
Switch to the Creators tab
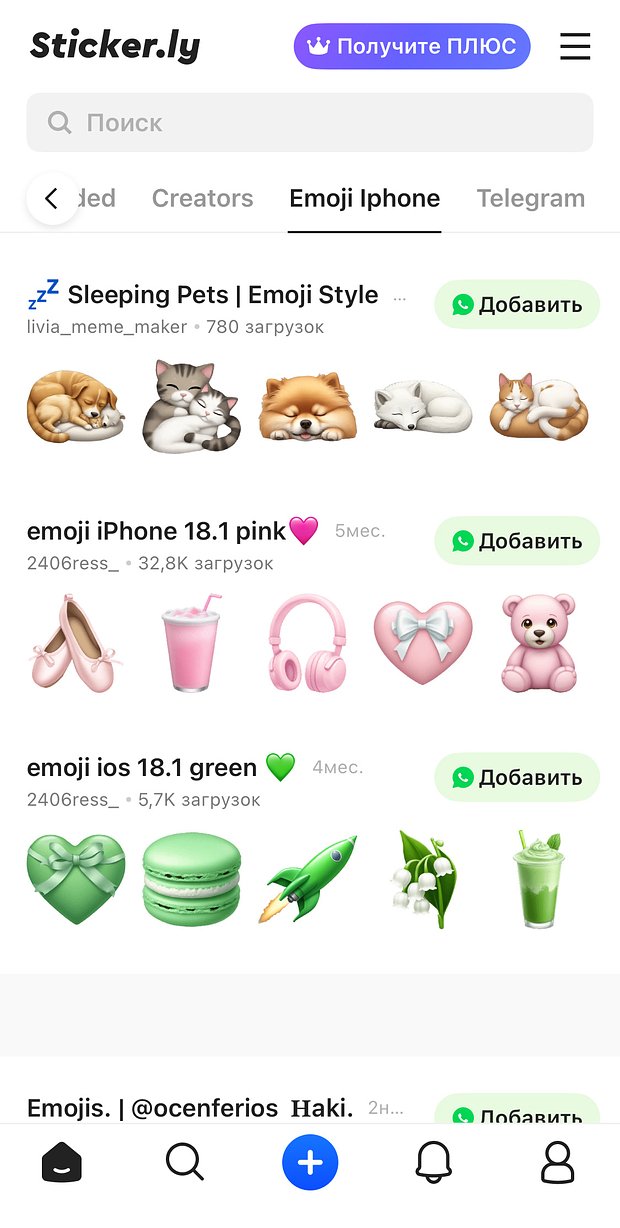[202, 198]
